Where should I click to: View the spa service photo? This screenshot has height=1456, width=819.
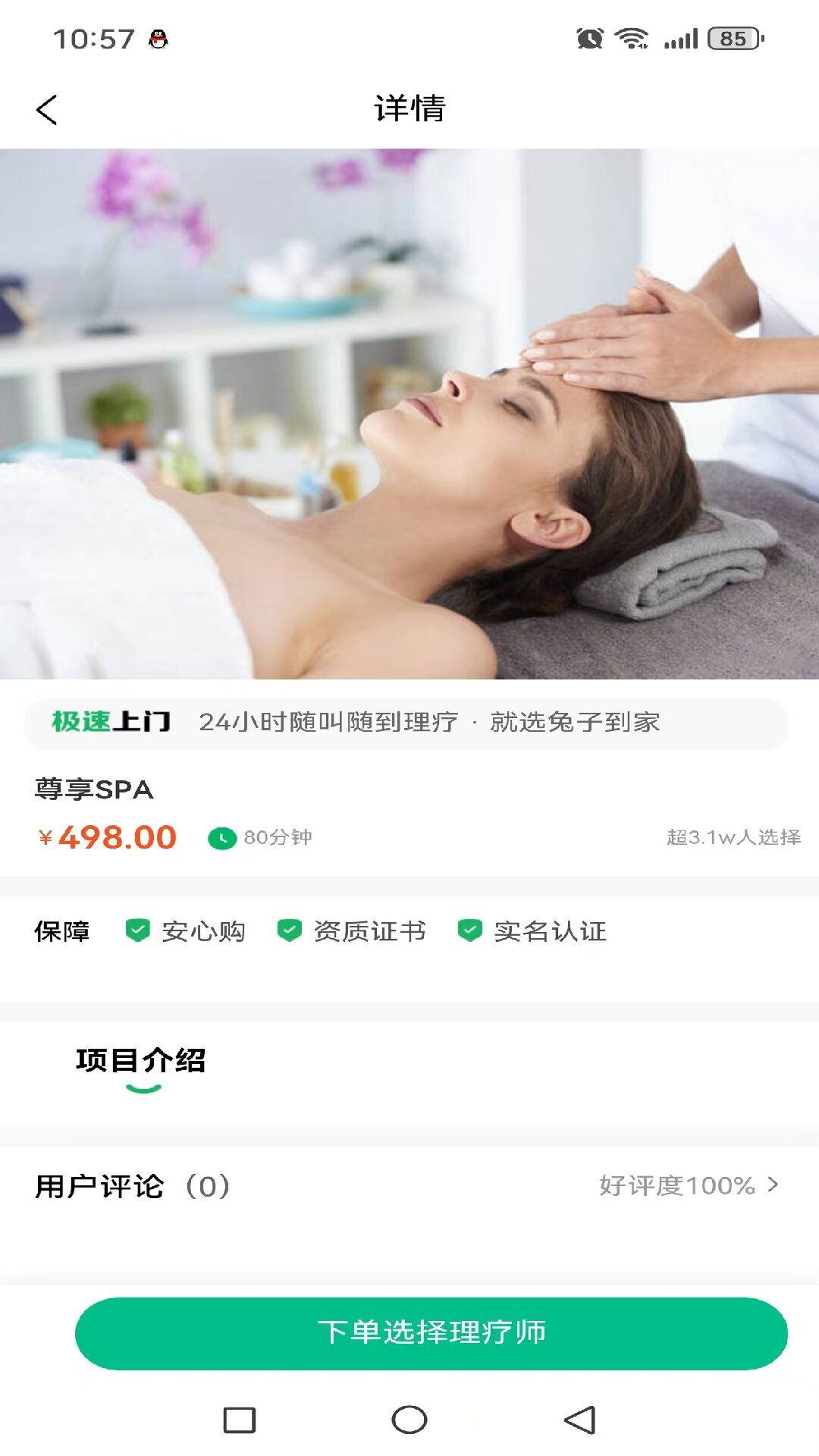[x=409, y=413]
